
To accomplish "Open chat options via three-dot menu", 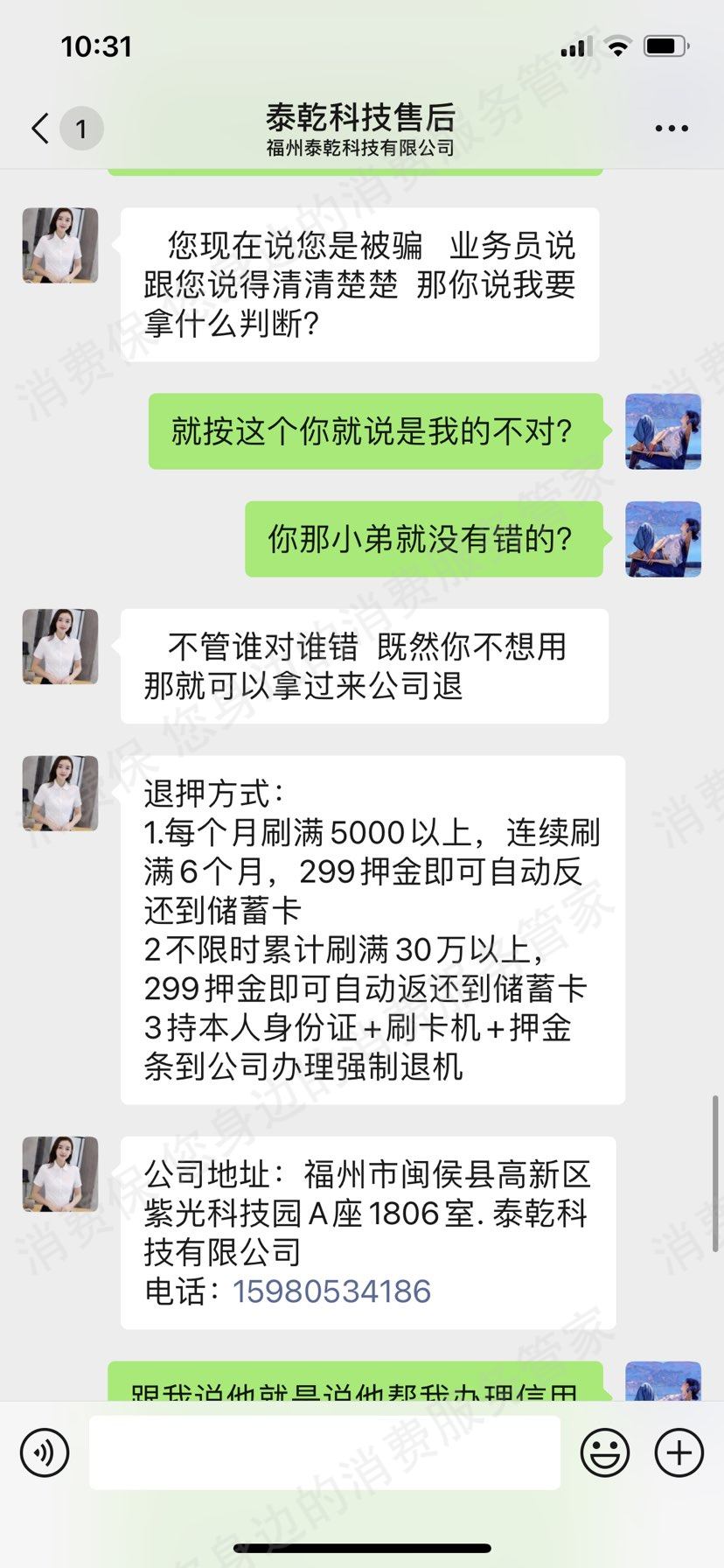I will 669,128.
